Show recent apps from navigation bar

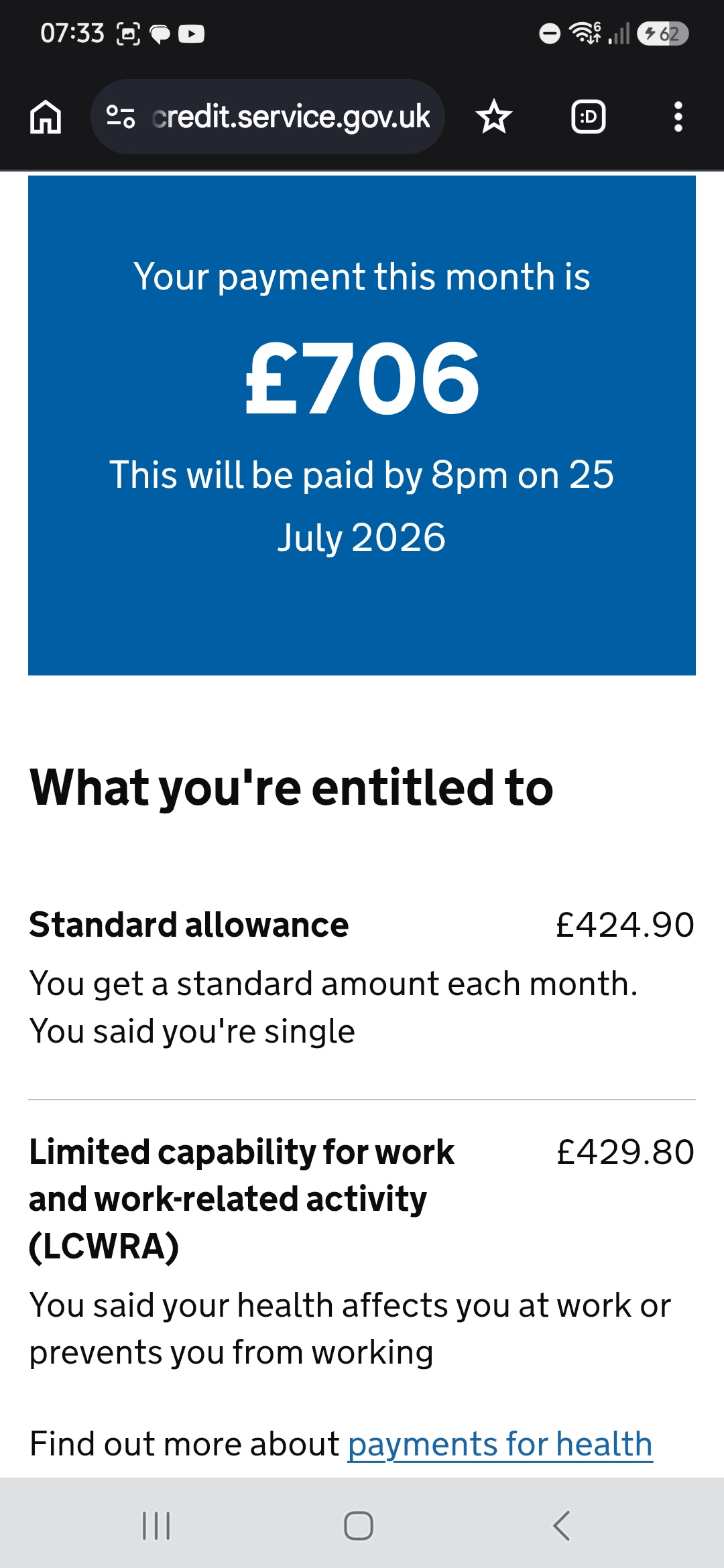click(x=156, y=1526)
